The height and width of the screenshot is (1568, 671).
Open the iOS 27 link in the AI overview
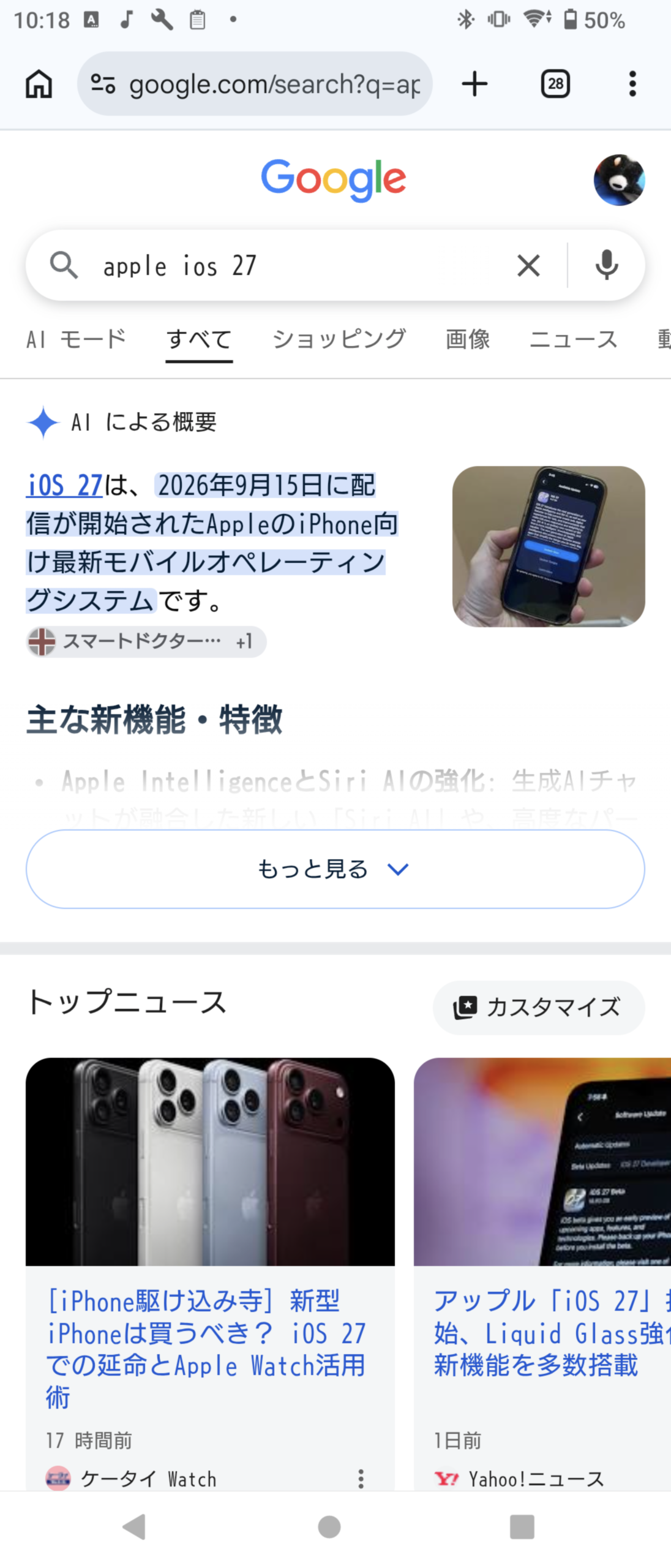click(x=64, y=486)
